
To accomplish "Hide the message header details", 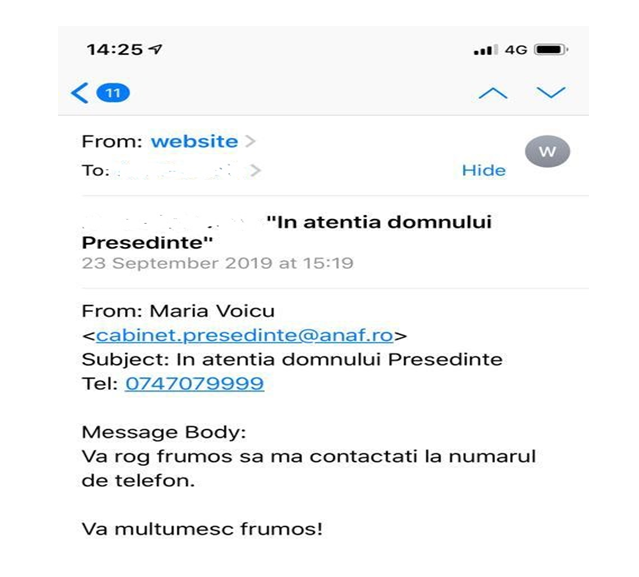I will [483, 171].
